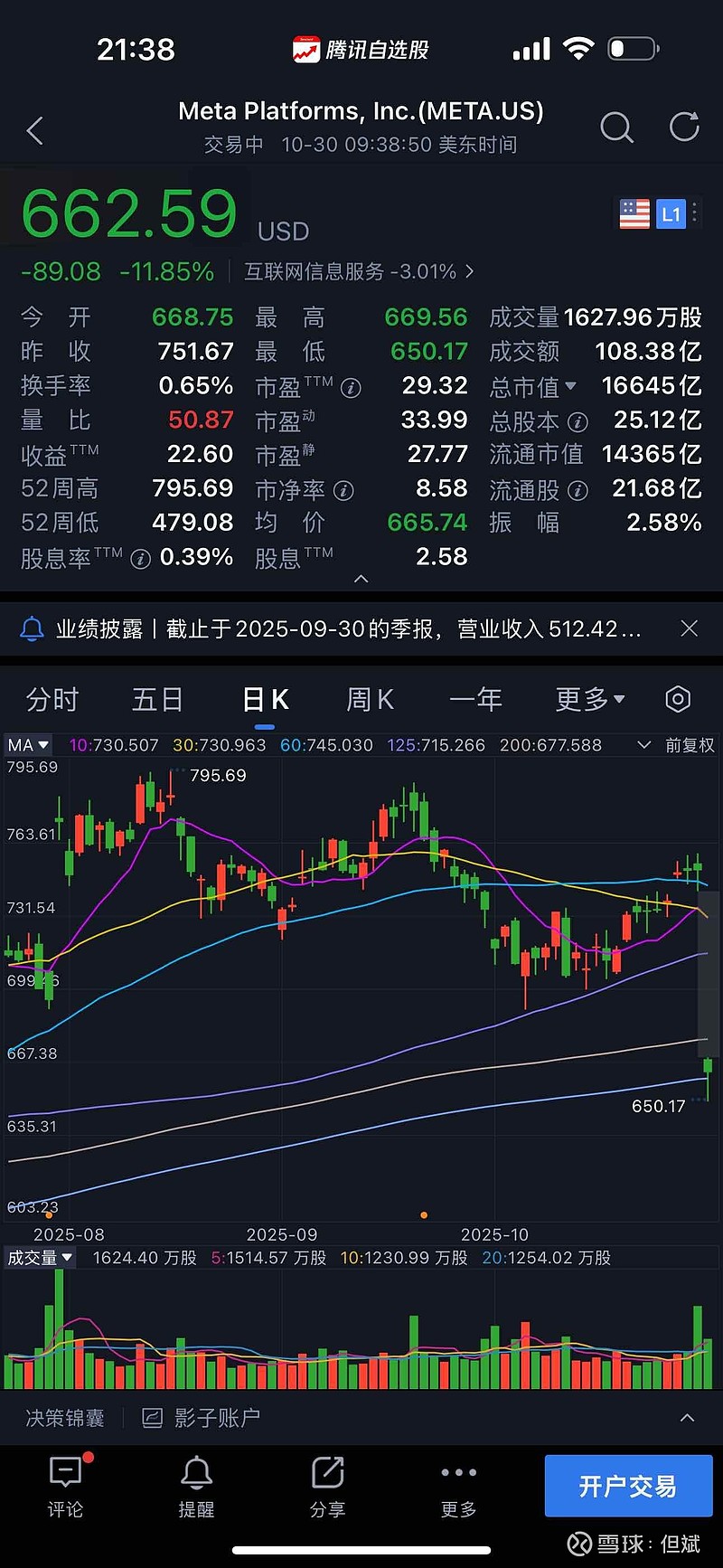The image size is (723, 1568).
Task: Open the MA indicator dropdown
Action: [x=28, y=745]
